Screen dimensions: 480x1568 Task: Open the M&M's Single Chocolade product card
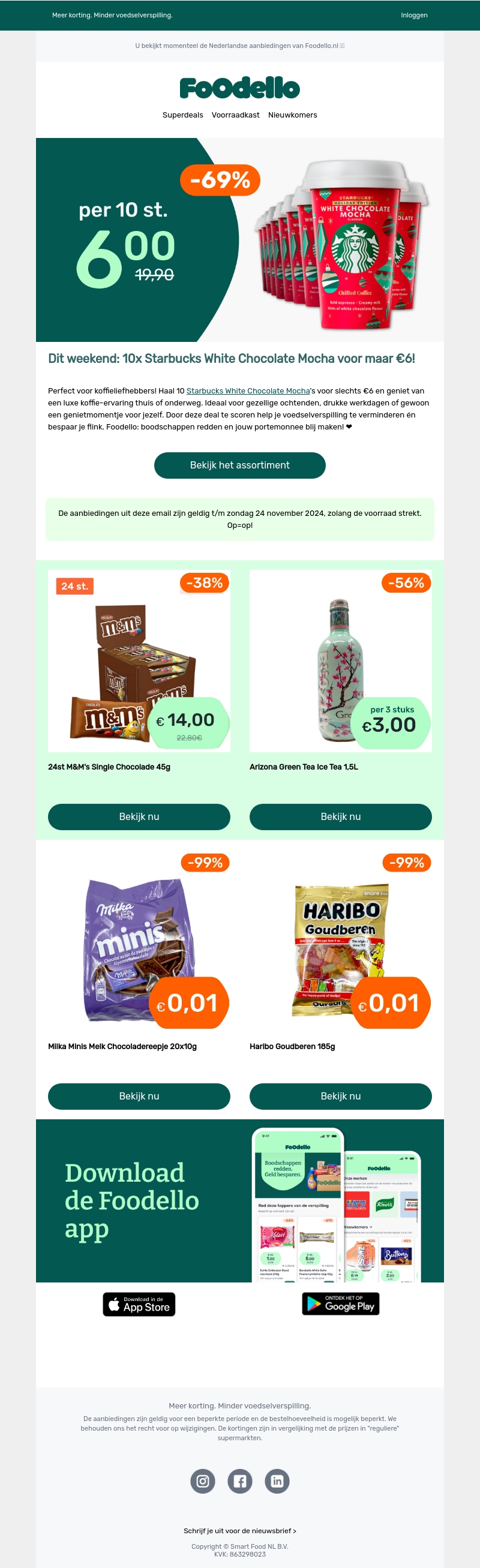[x=139, y=660]
